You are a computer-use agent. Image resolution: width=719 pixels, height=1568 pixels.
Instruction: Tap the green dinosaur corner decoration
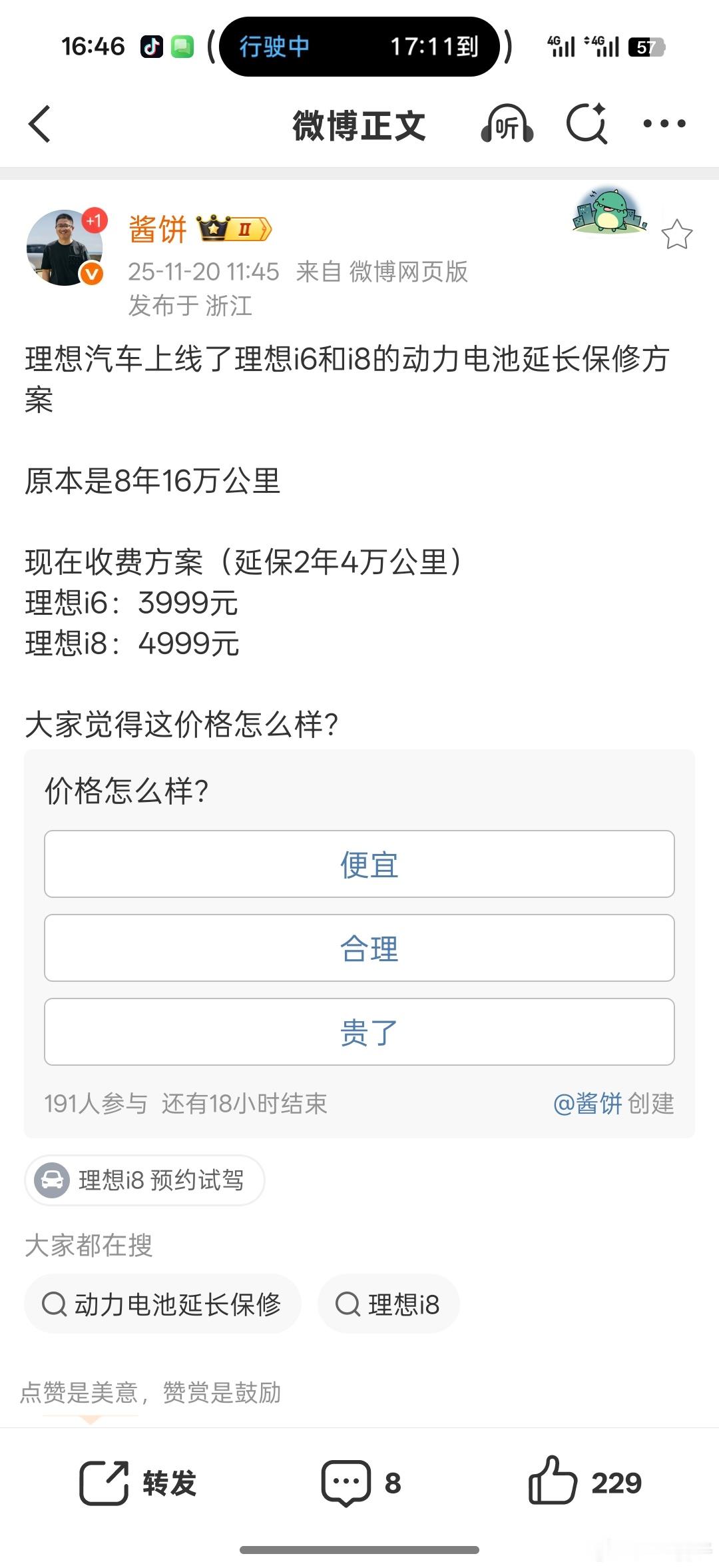point(608,212)
